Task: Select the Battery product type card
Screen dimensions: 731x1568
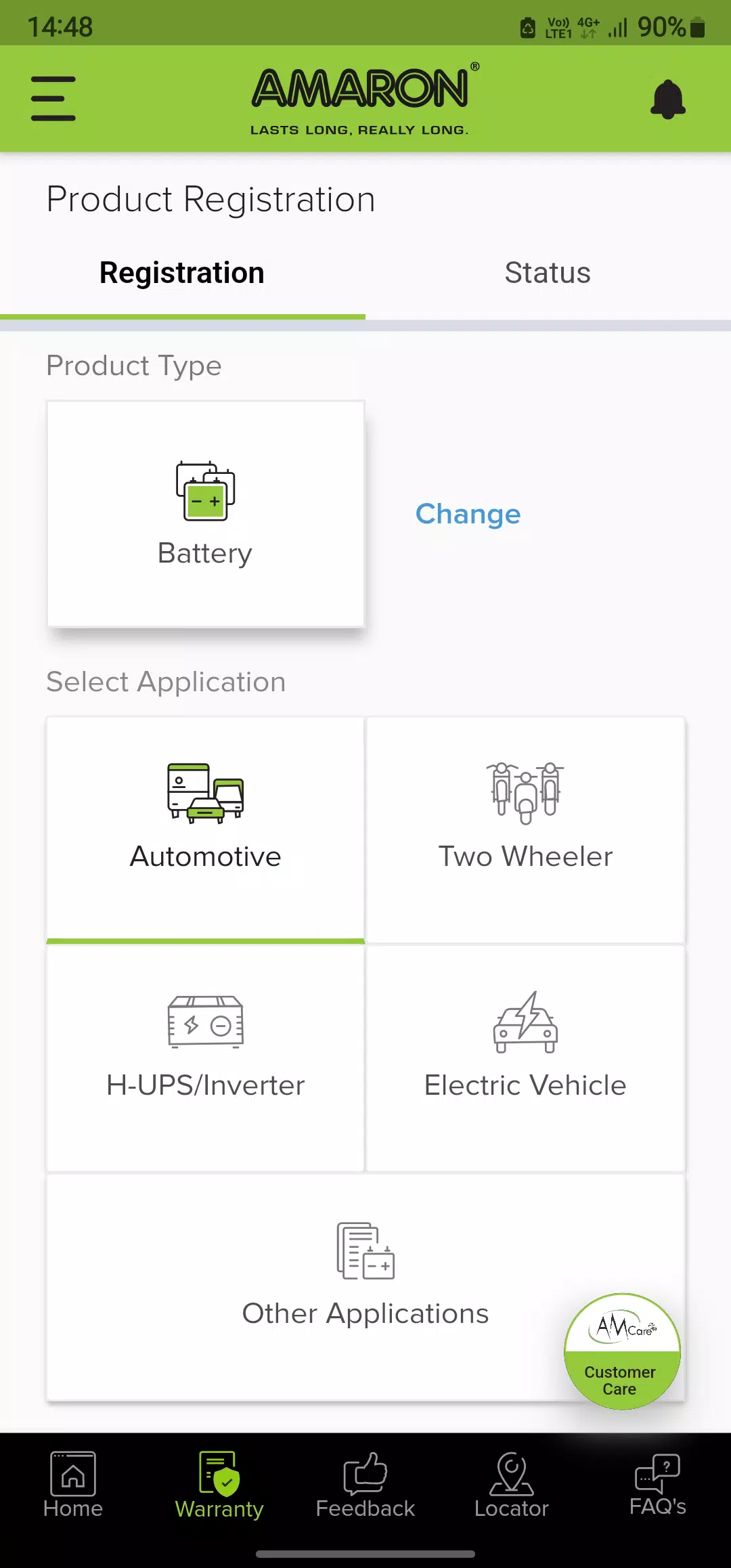Action: 206,515
